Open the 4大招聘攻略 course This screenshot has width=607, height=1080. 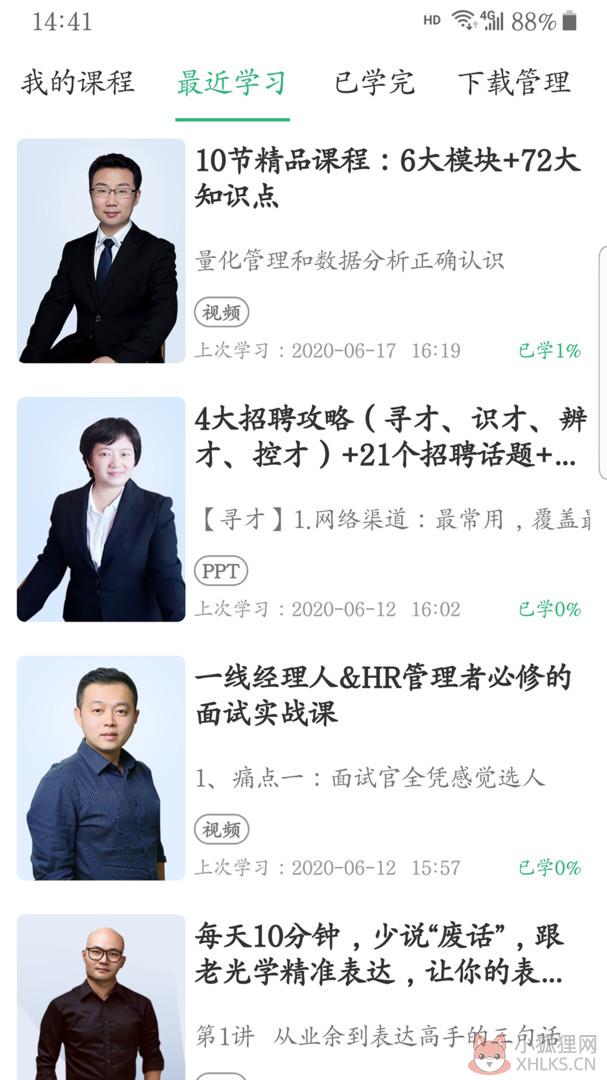click(x=303, y=510)
